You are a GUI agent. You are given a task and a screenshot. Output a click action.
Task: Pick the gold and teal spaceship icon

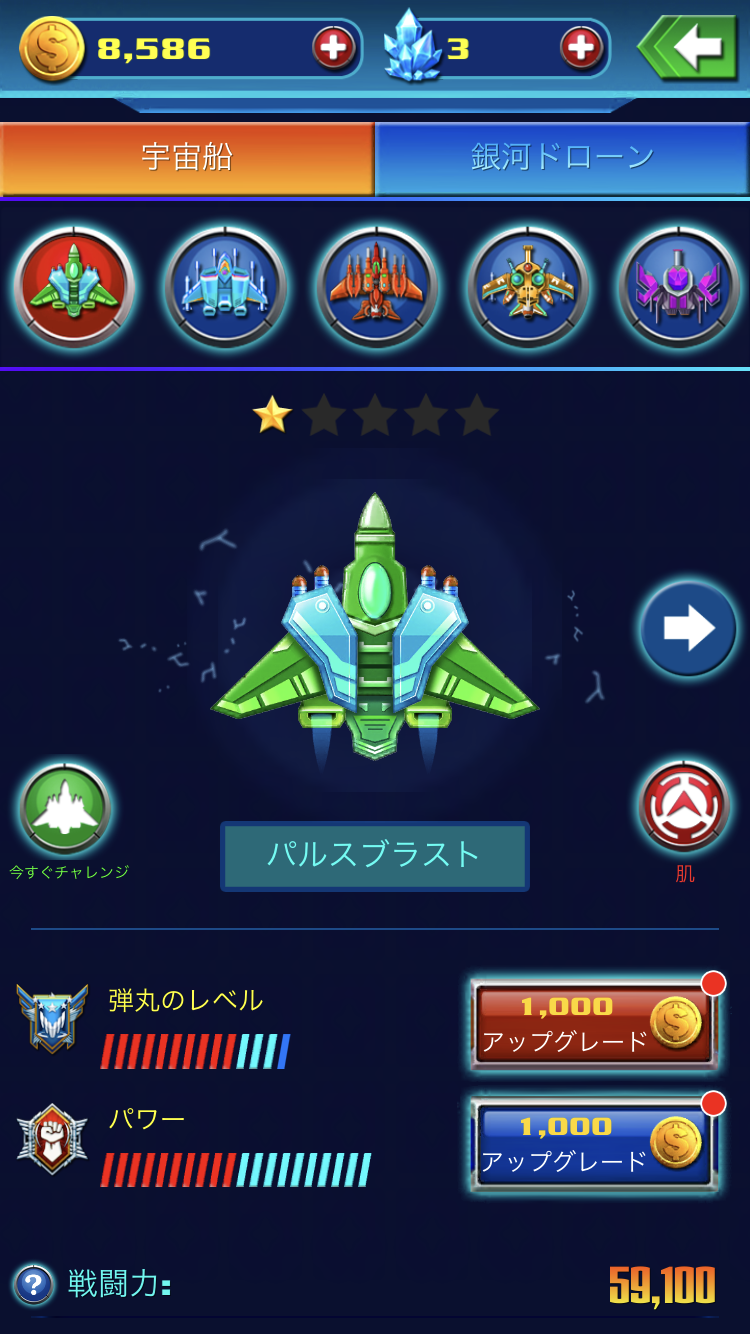coord(528,287)
